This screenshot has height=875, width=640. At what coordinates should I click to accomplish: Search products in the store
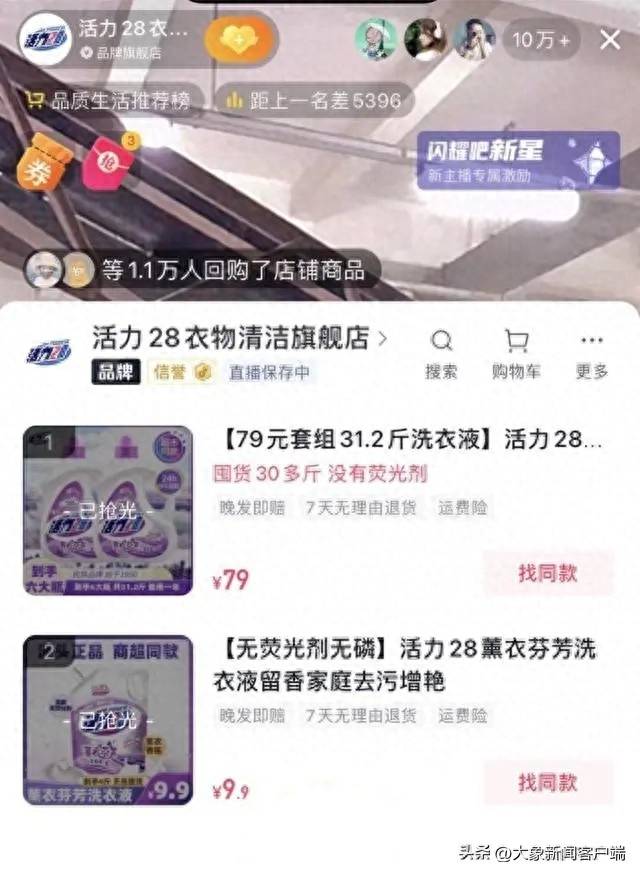441,353
